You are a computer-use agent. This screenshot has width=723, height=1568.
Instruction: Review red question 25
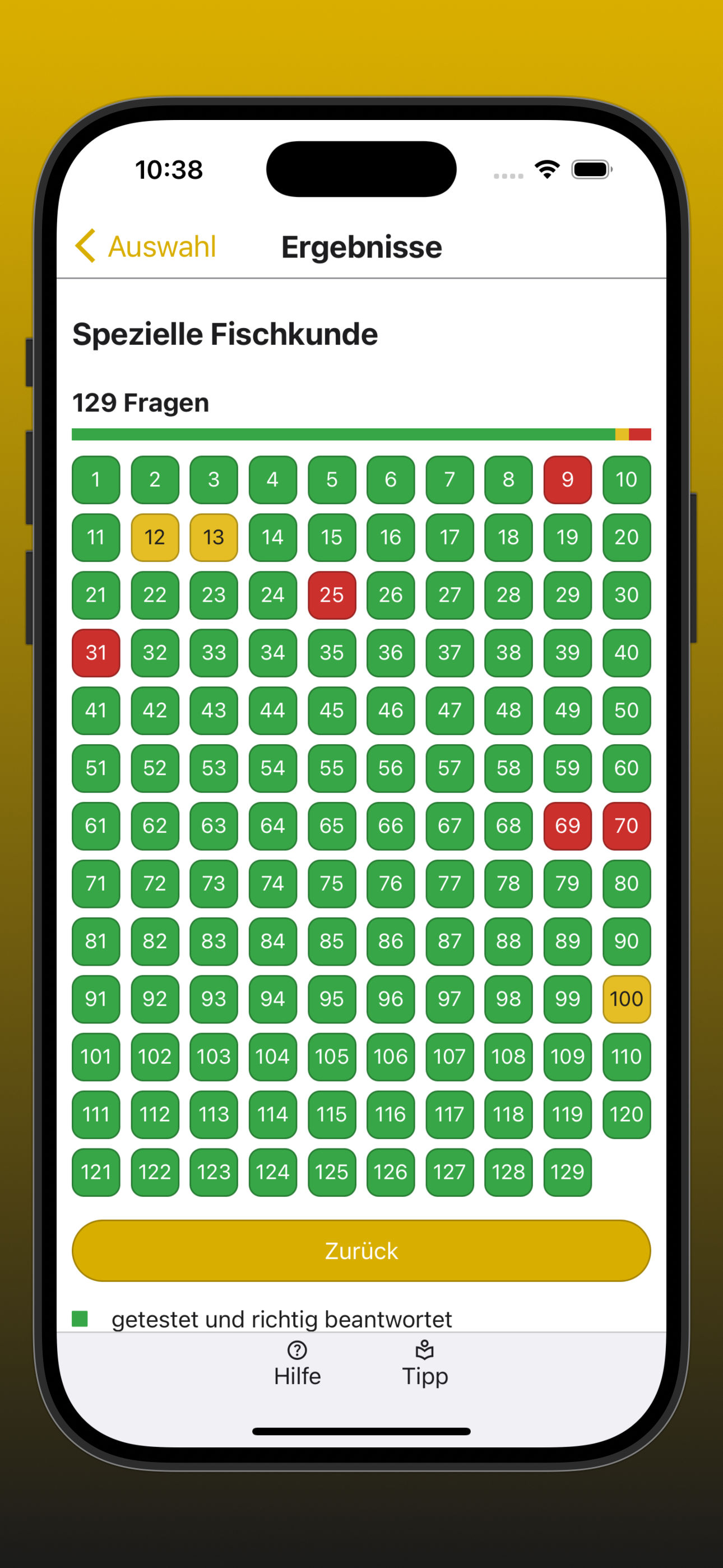coord(332,594)
